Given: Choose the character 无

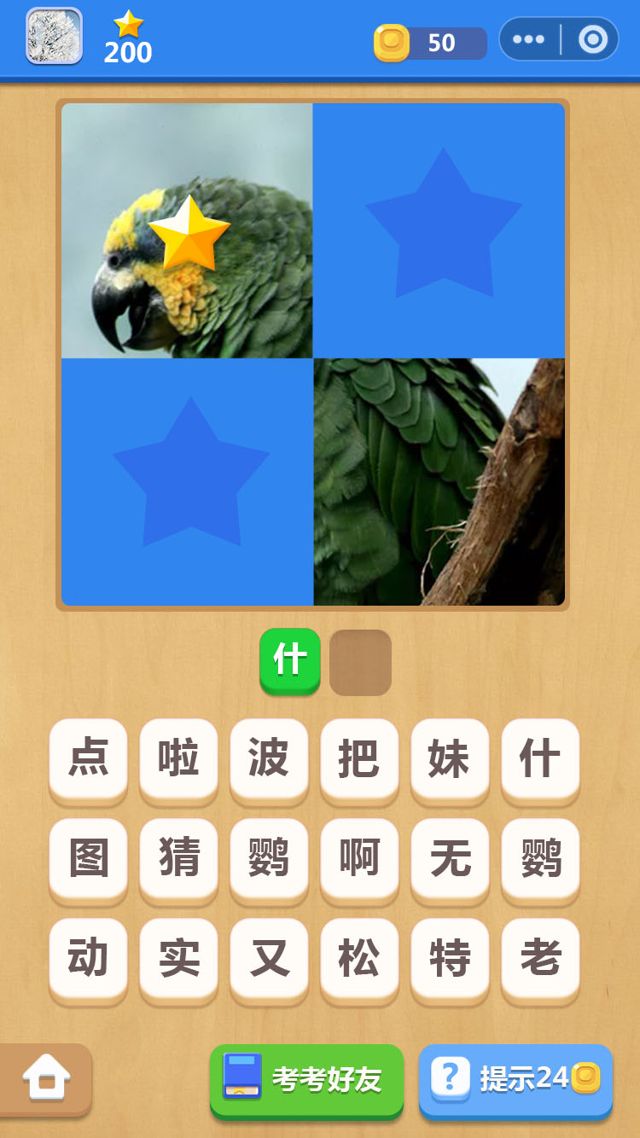Looking at the screenshot, I should tap(450, 859).
